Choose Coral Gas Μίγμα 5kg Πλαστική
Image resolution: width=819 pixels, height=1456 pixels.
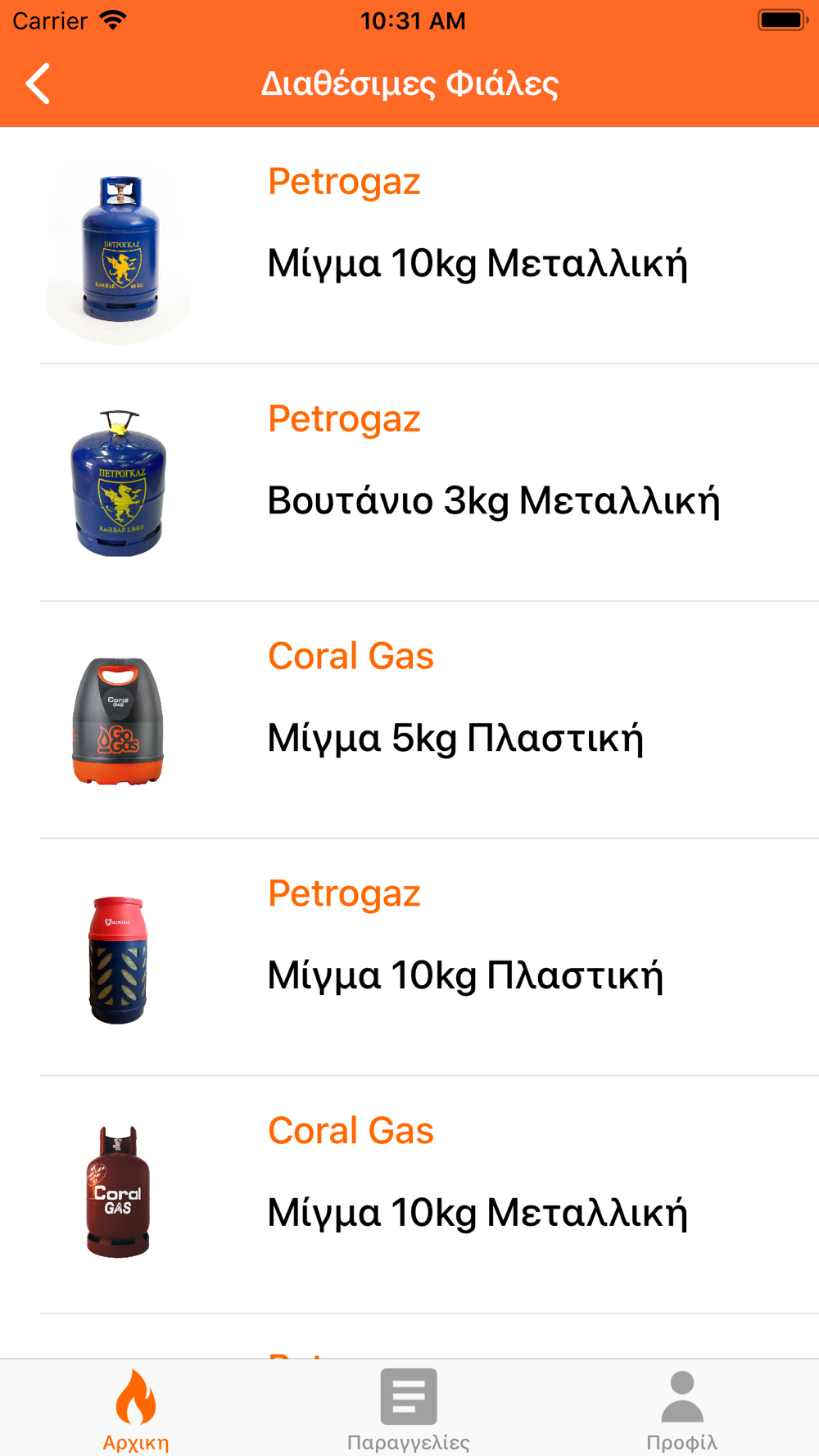pos(409,721)
